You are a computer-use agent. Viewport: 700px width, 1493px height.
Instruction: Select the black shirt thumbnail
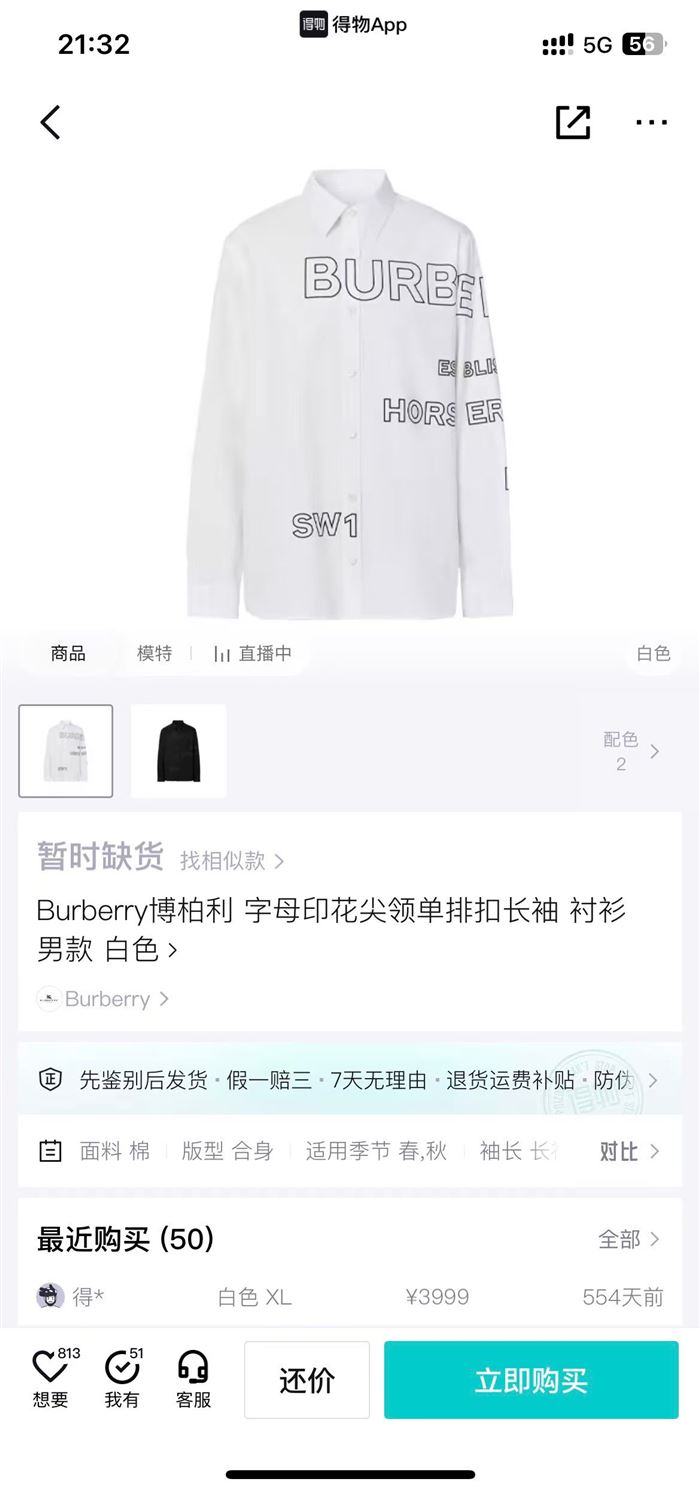tap(179, 751)
